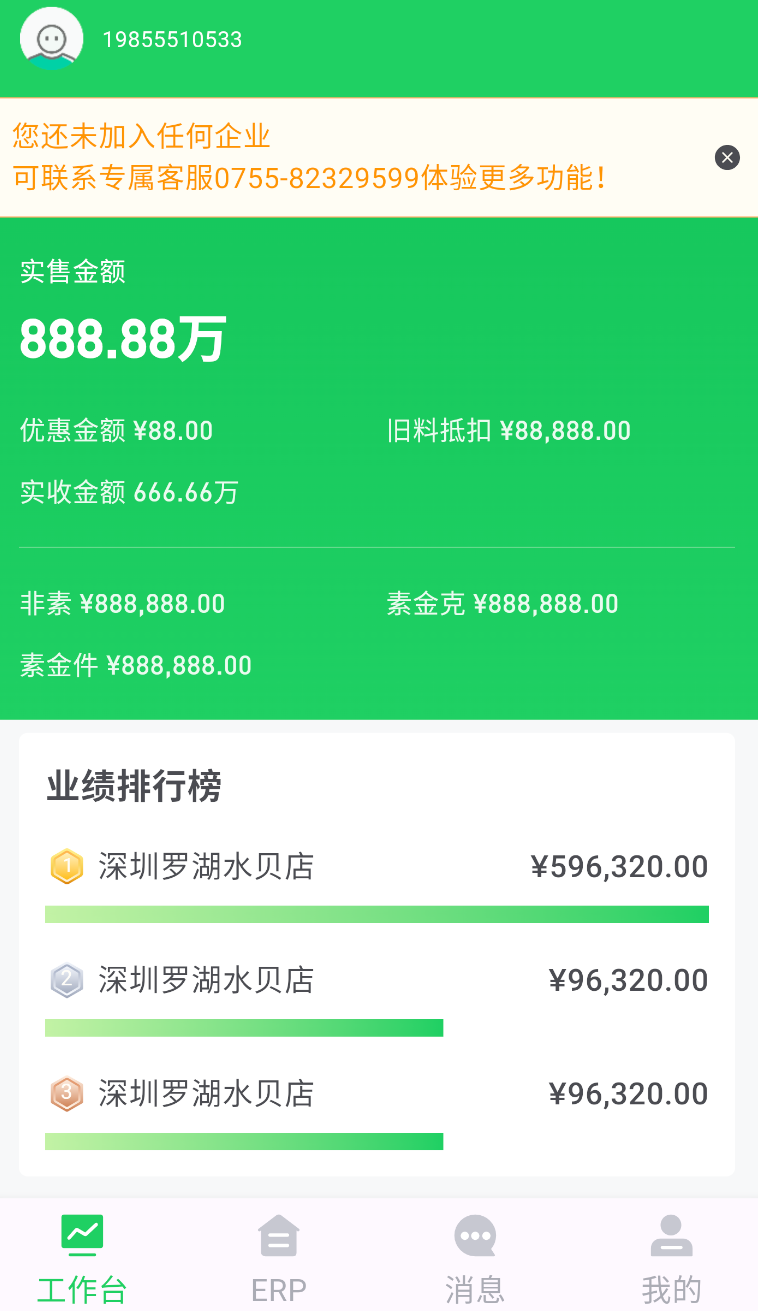Switch to the 工作台 workbench tab icon
This screenshot has width=758, height=1311.
[x=81, y=1235]
